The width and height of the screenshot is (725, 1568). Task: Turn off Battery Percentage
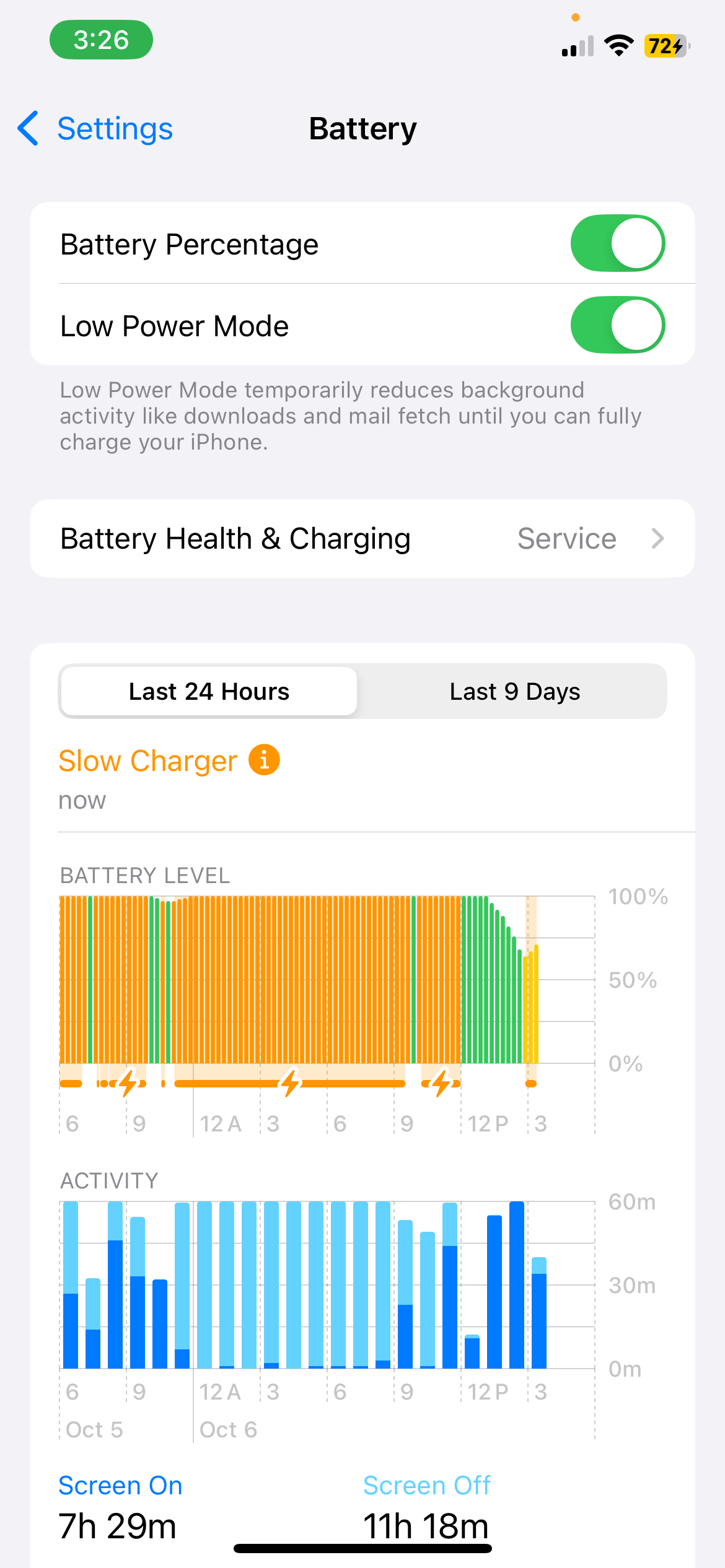[617, 243]
